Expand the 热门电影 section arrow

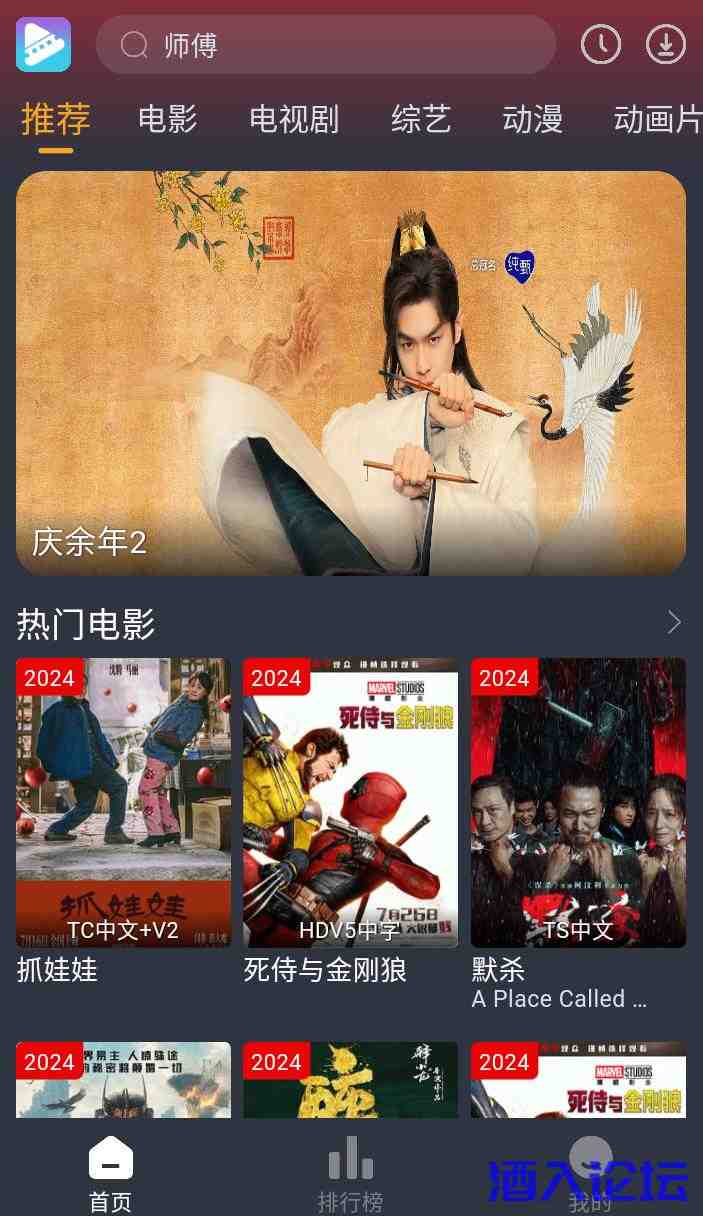pos(674,623)
